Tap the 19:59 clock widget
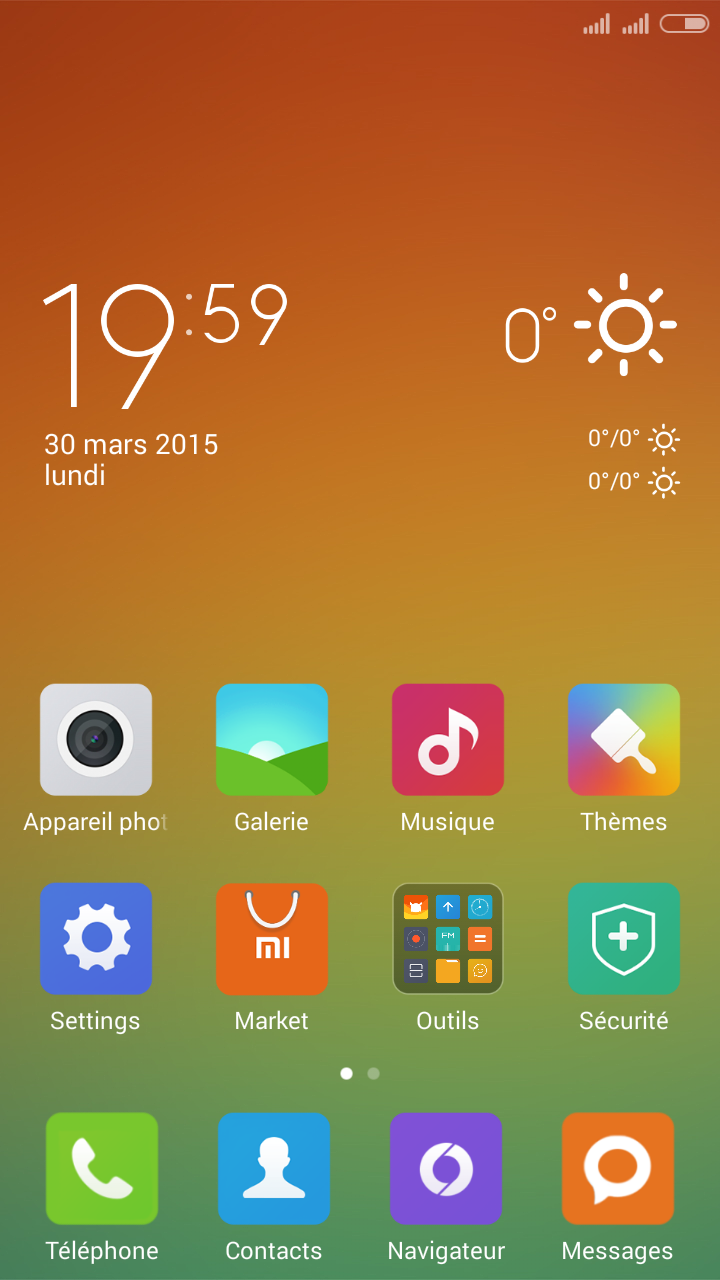 (x=165, y=345)
